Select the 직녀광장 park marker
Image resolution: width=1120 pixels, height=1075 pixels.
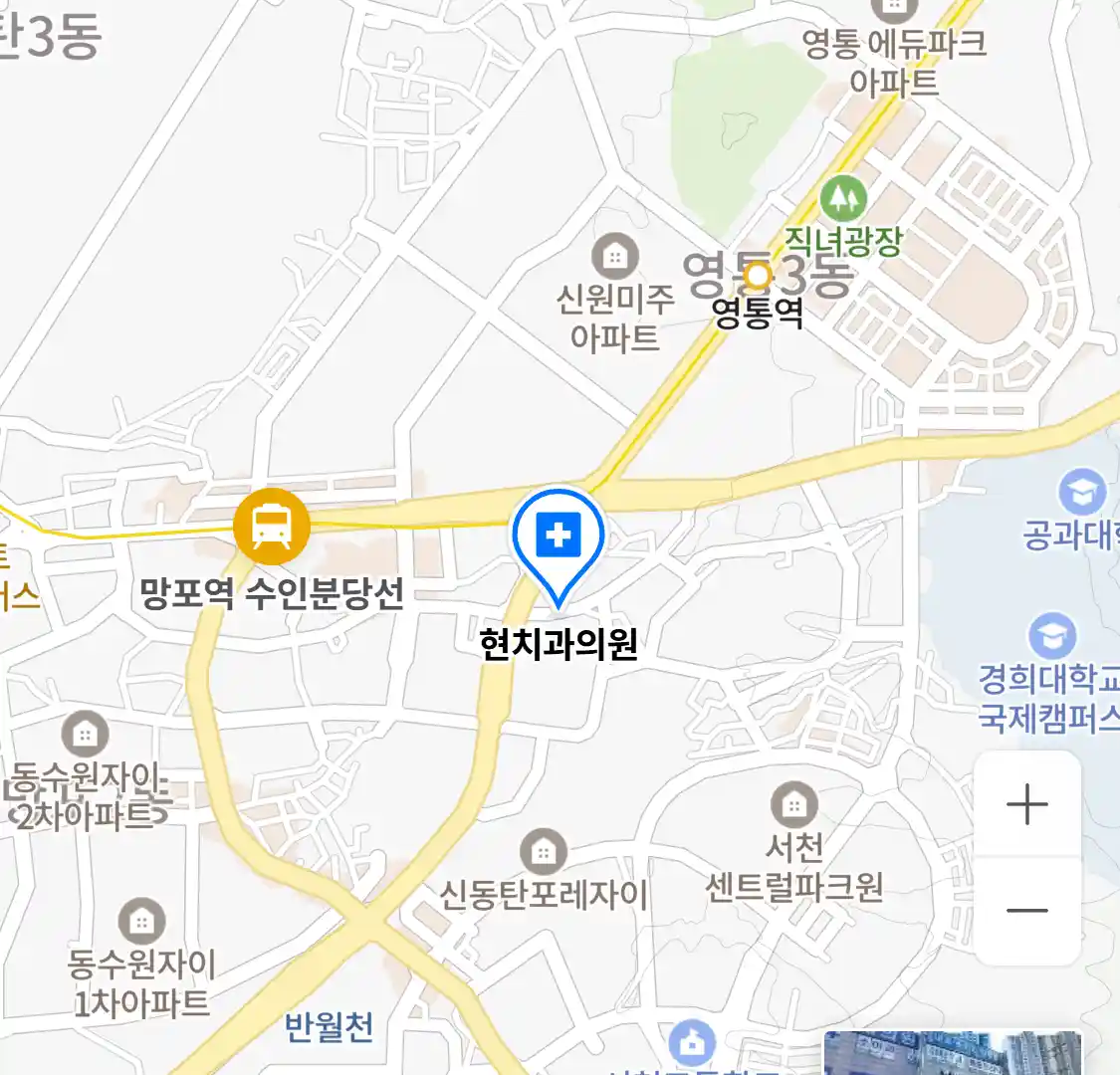843,199
